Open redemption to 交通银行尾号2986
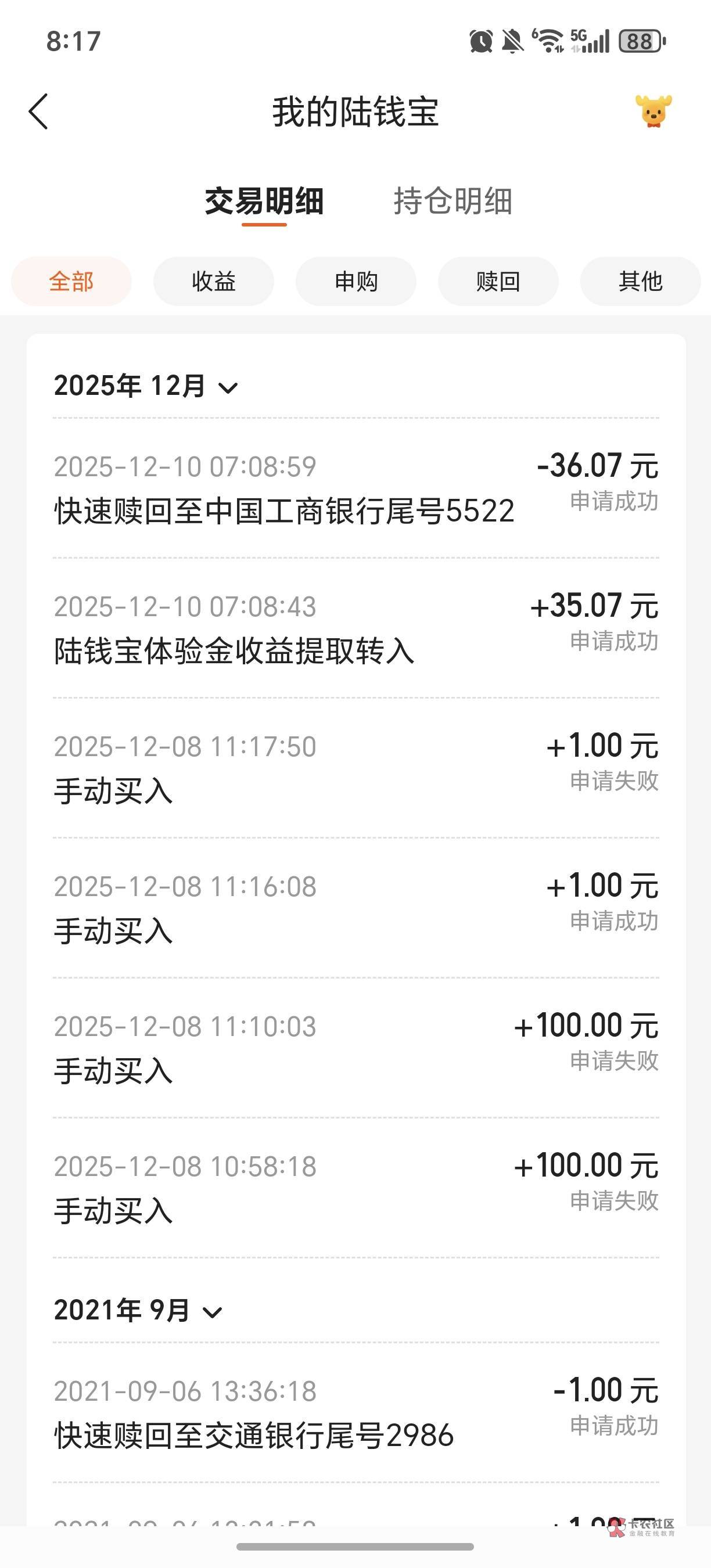This screenshot has width=711, height=1568. pos(355,1414)
